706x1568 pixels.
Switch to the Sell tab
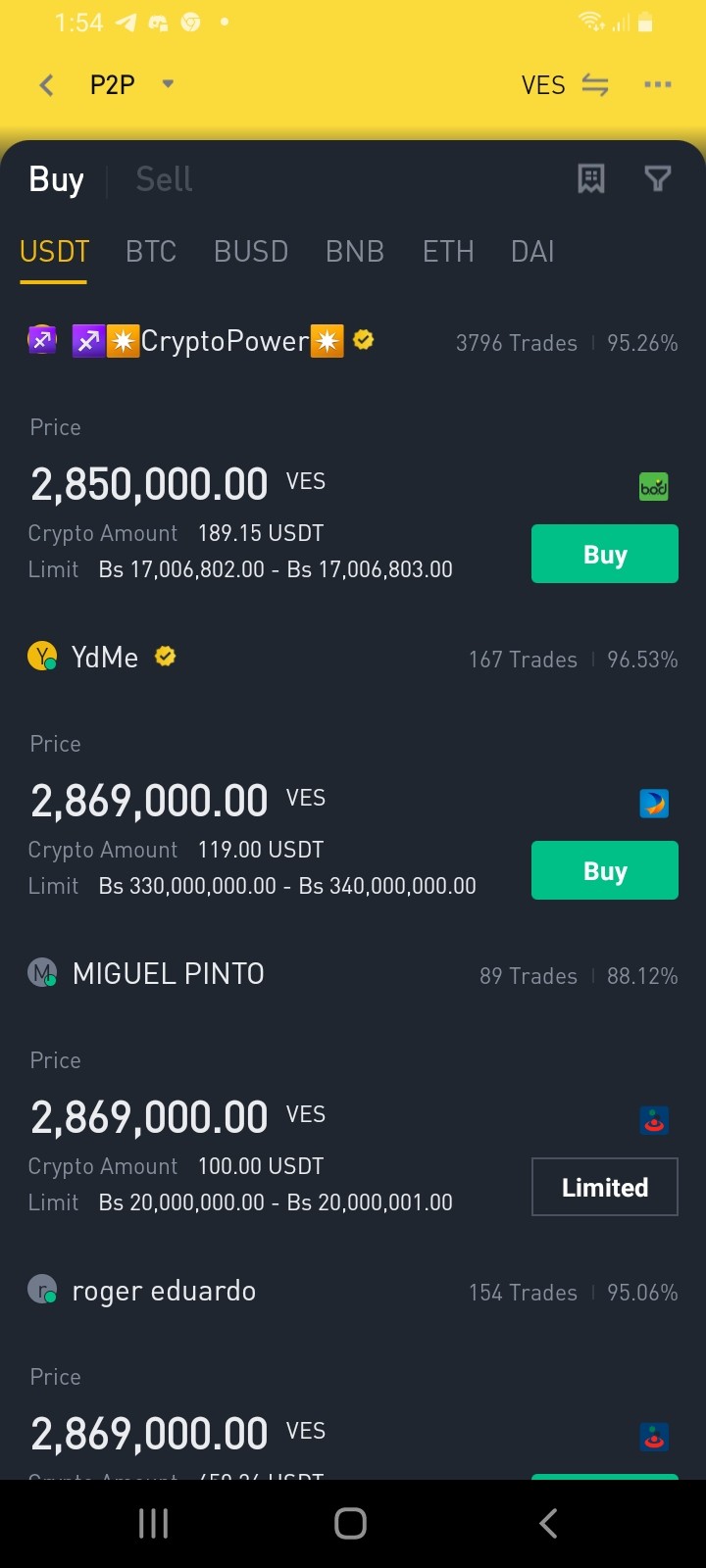(164, 179)
